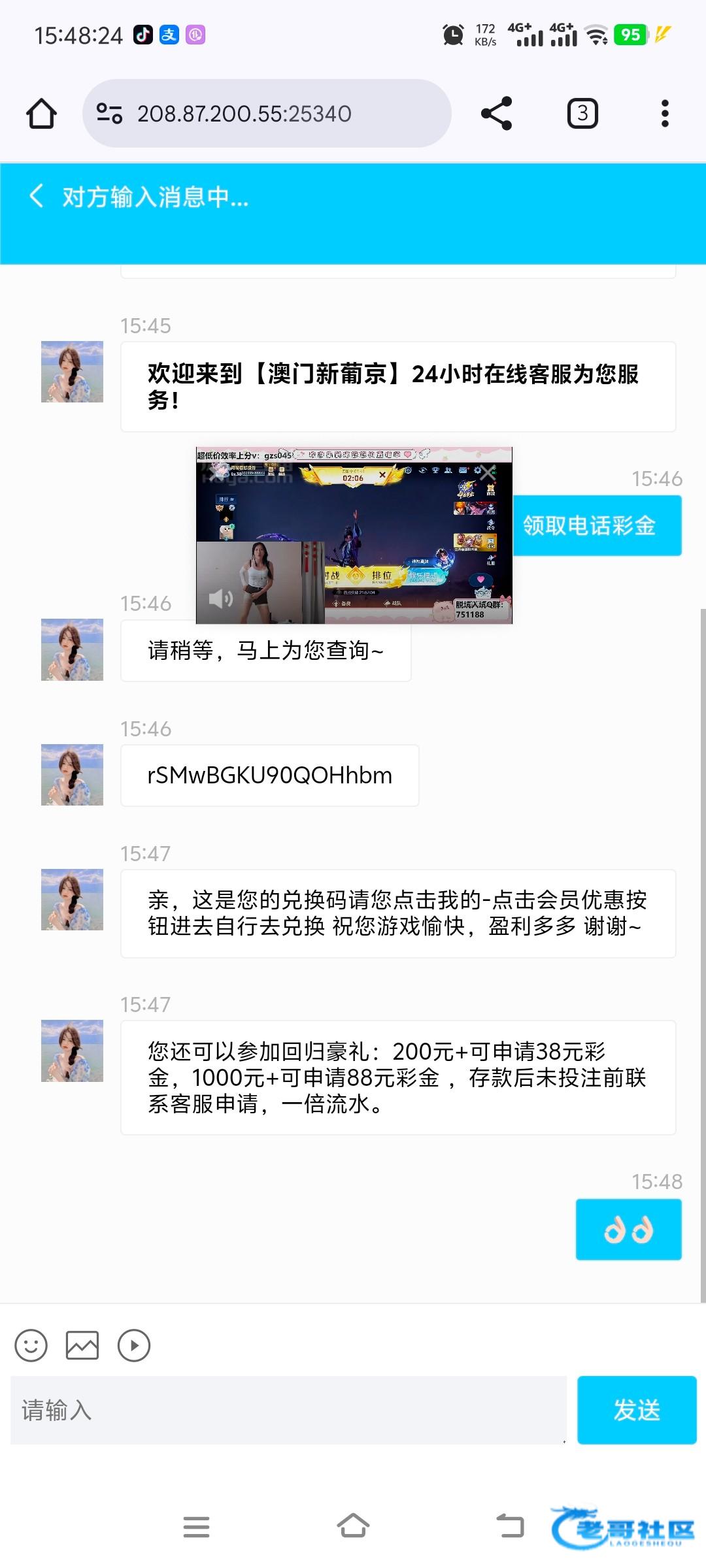
Task: Go to the phone's home screen
Action: pos(353,1527)
